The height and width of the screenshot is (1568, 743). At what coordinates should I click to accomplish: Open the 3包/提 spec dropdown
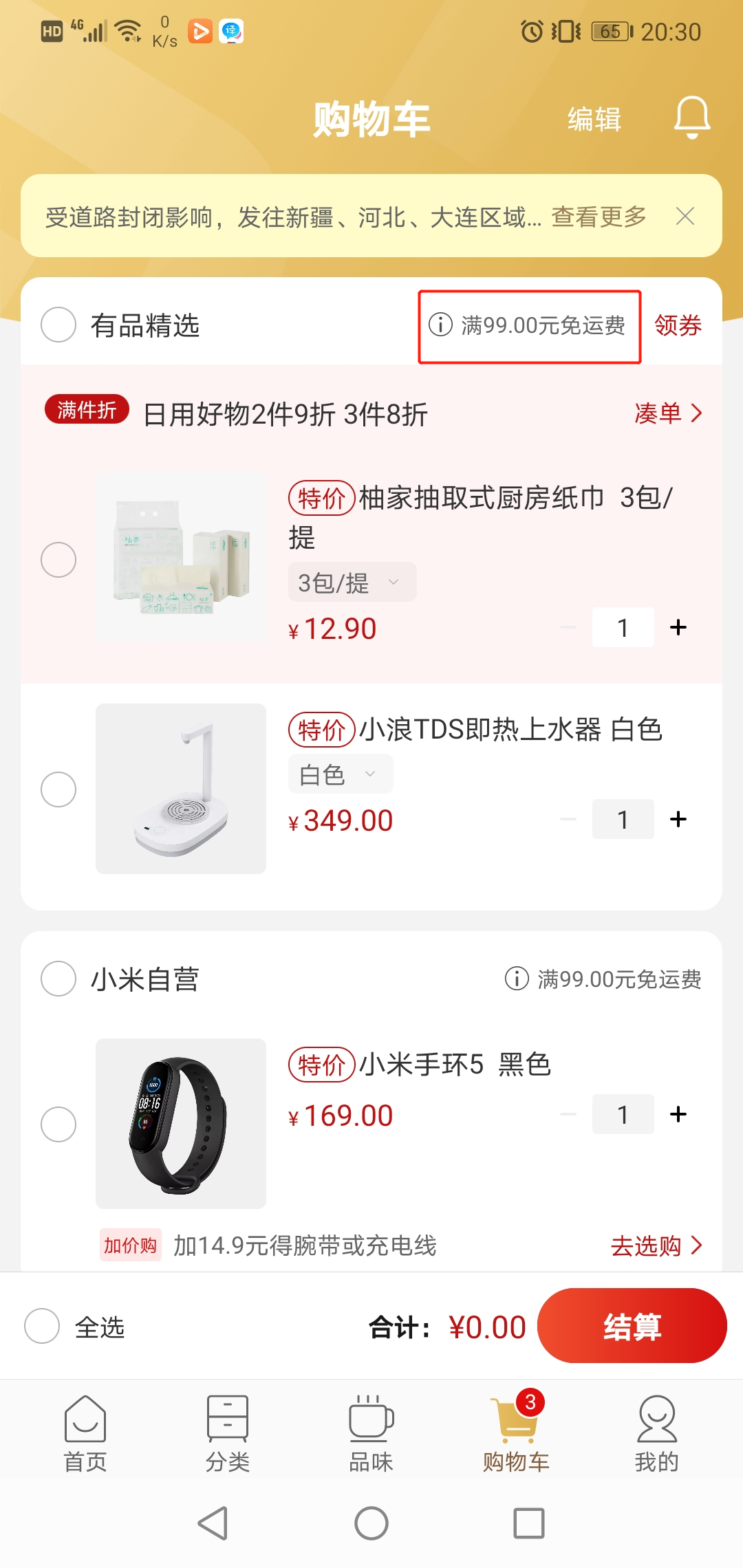point(352,581)
